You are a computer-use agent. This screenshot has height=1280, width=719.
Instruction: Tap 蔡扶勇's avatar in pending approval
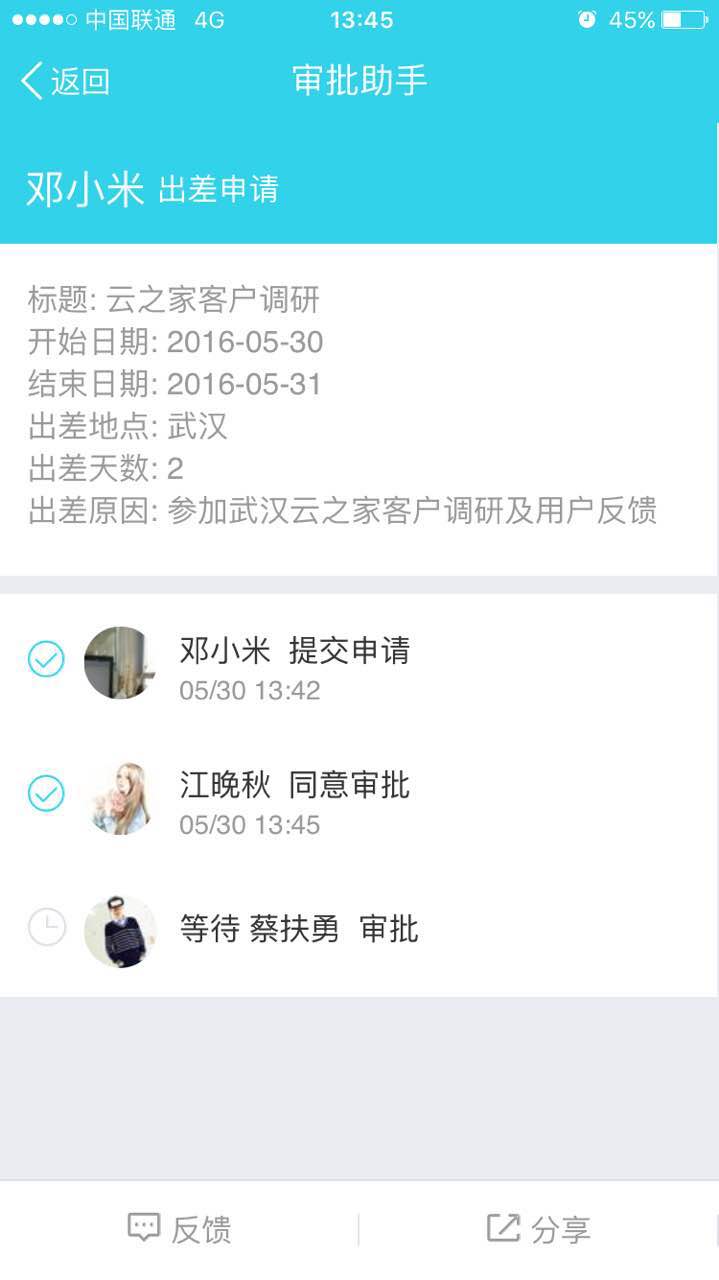(120, 931)
